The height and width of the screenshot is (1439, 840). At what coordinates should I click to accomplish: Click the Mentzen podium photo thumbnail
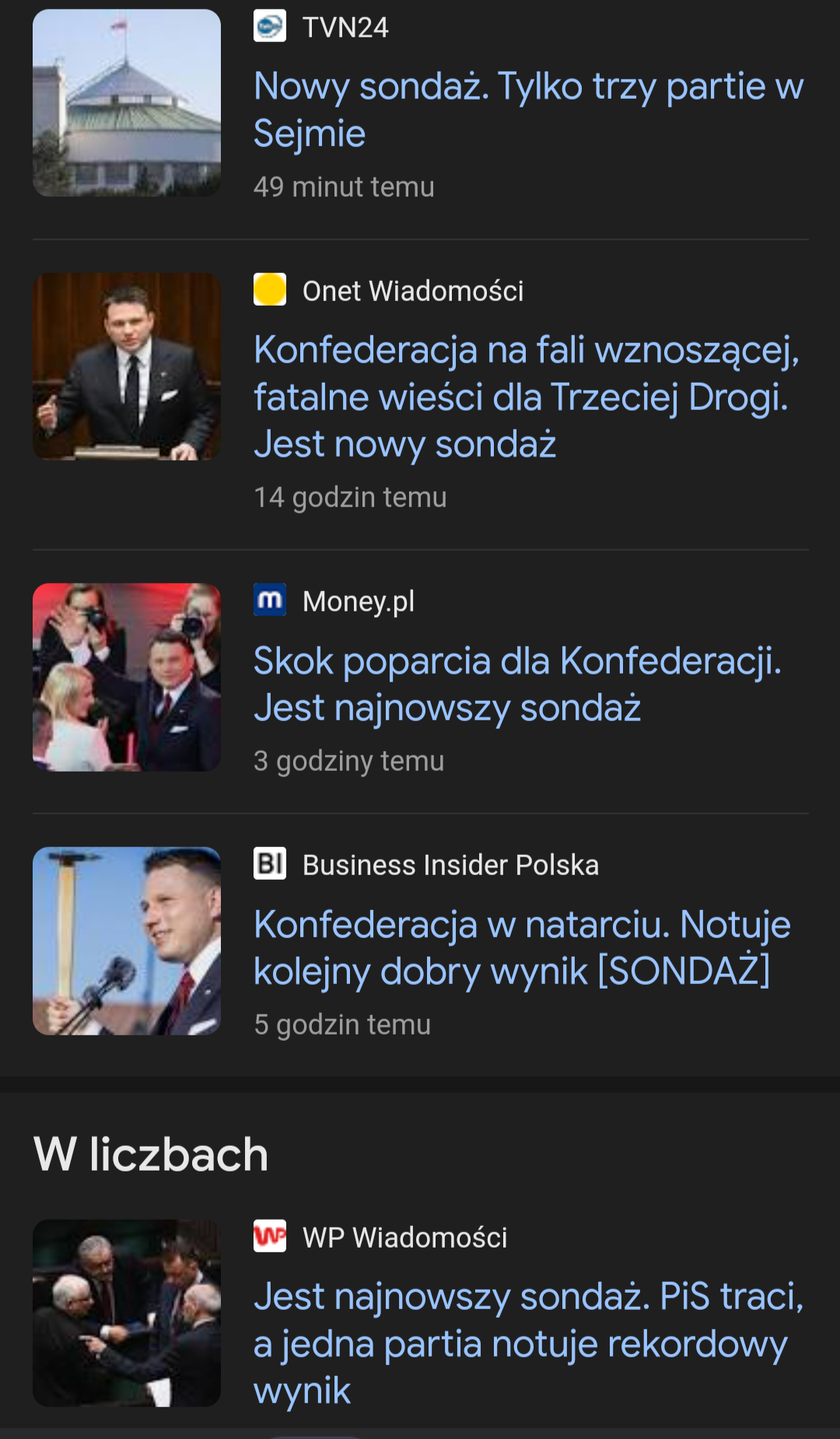127,366
